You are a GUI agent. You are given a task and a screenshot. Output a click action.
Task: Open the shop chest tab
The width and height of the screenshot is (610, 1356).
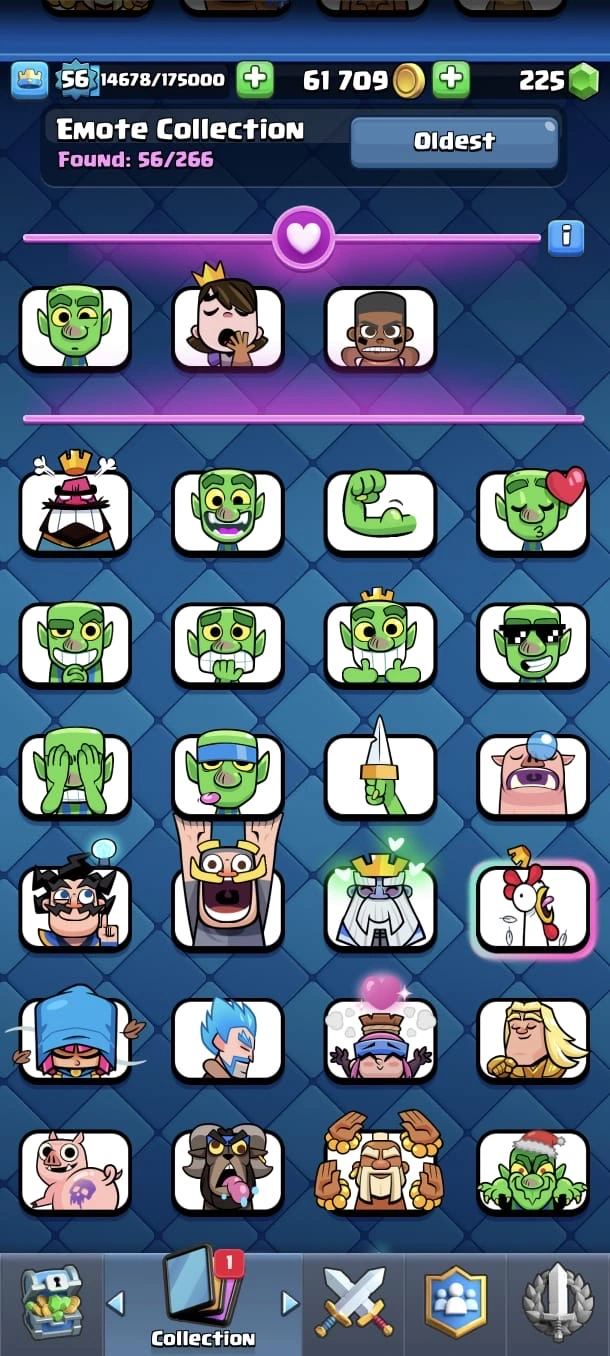[x=50, y=1303]
